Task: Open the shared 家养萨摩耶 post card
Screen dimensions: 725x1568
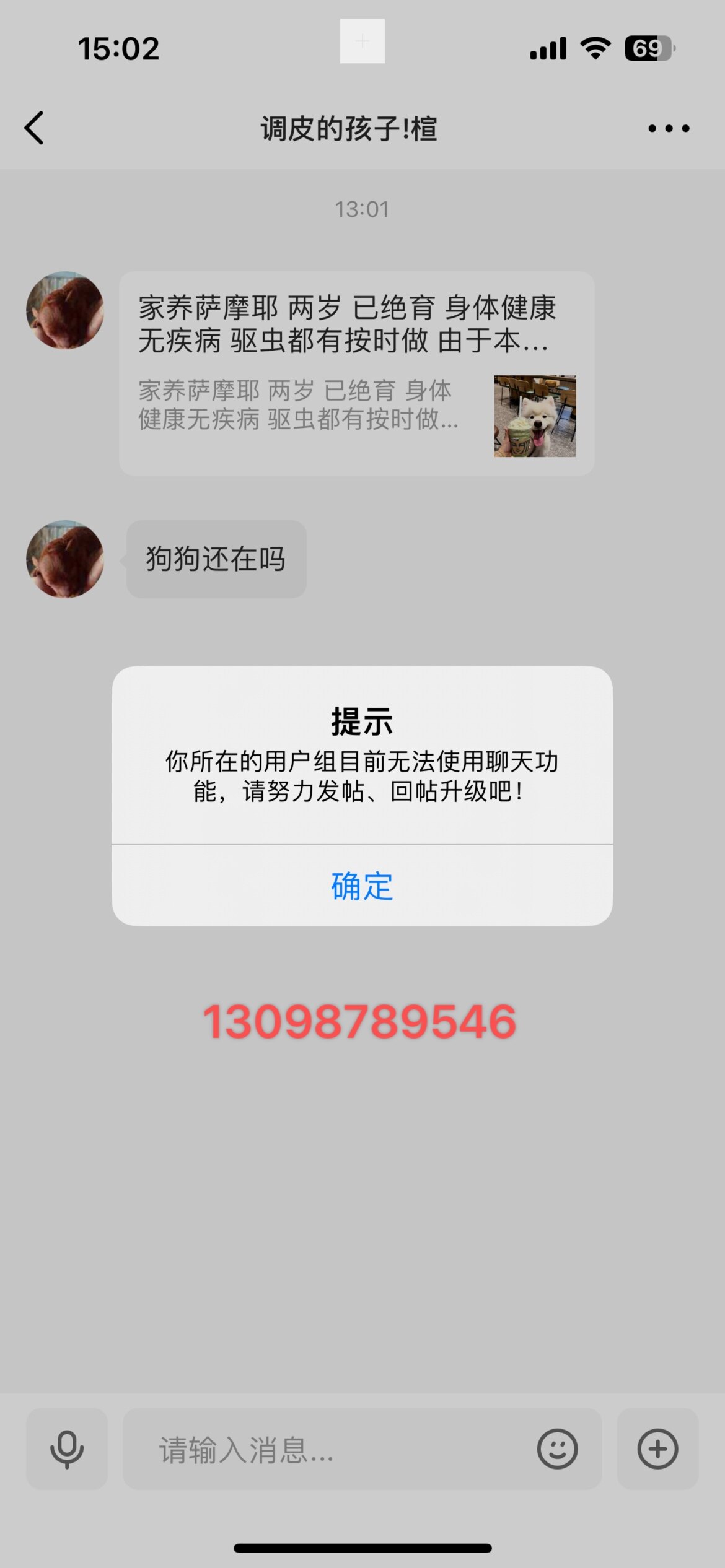Action: (356, 373)
